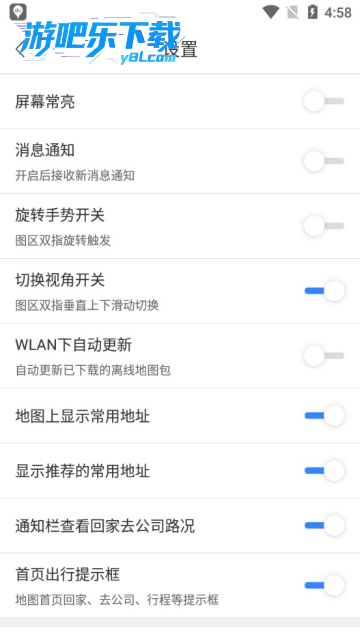
Task: Enable the 消息通知 switch
Action: click(324, 161)
